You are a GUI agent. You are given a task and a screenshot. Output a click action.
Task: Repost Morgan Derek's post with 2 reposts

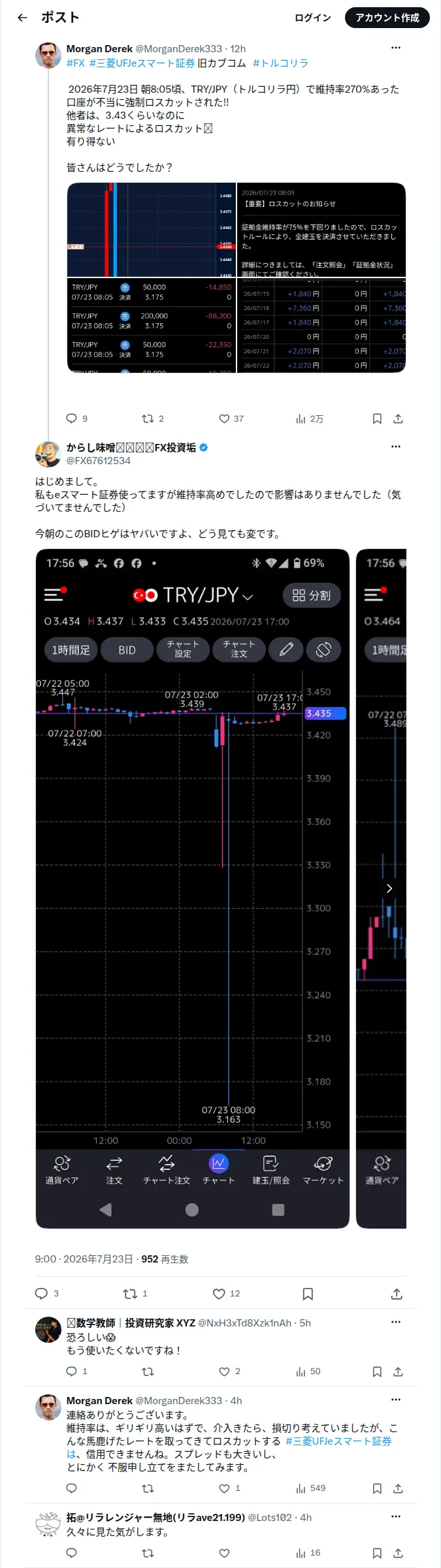pyautogui.click(x=153, y=418)
